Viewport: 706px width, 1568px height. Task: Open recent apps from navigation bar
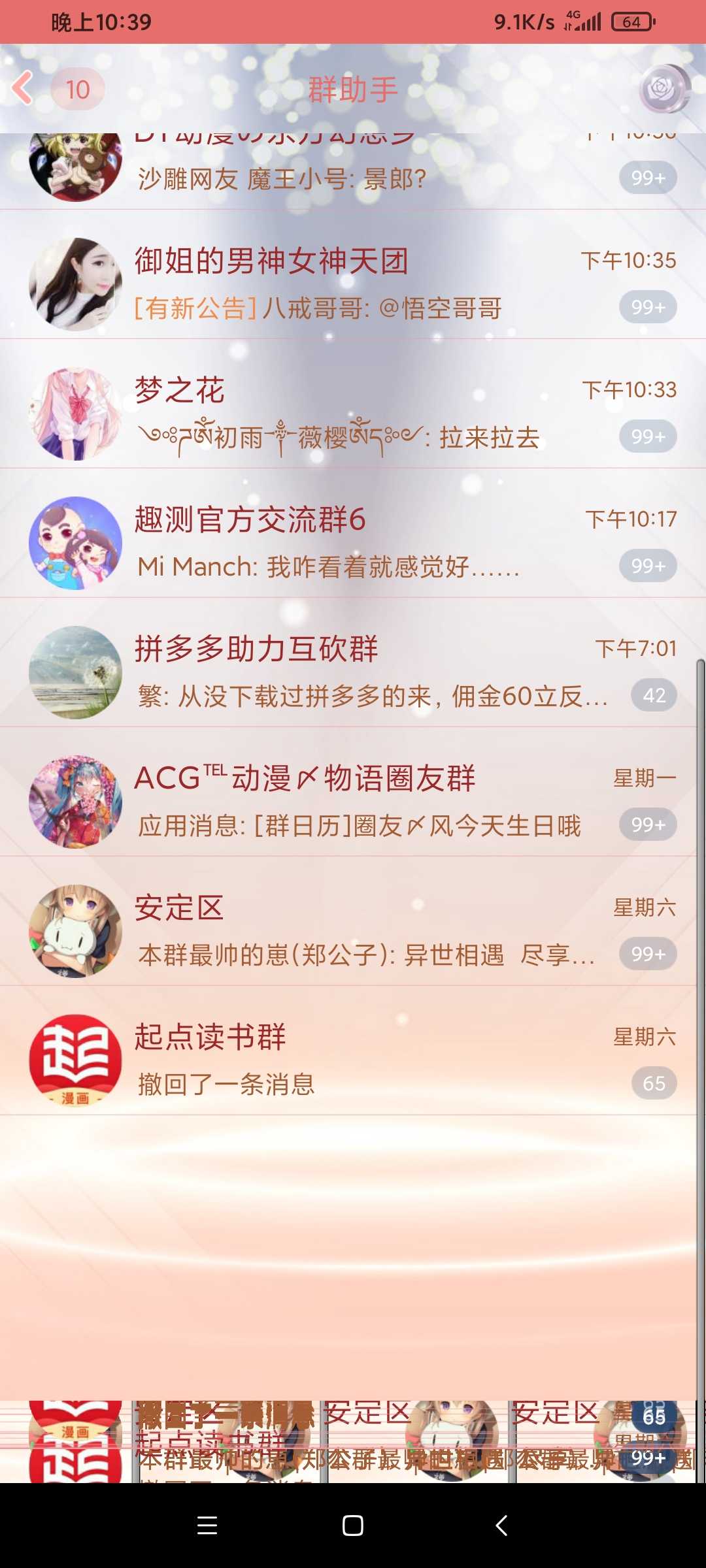point(207,1526)
